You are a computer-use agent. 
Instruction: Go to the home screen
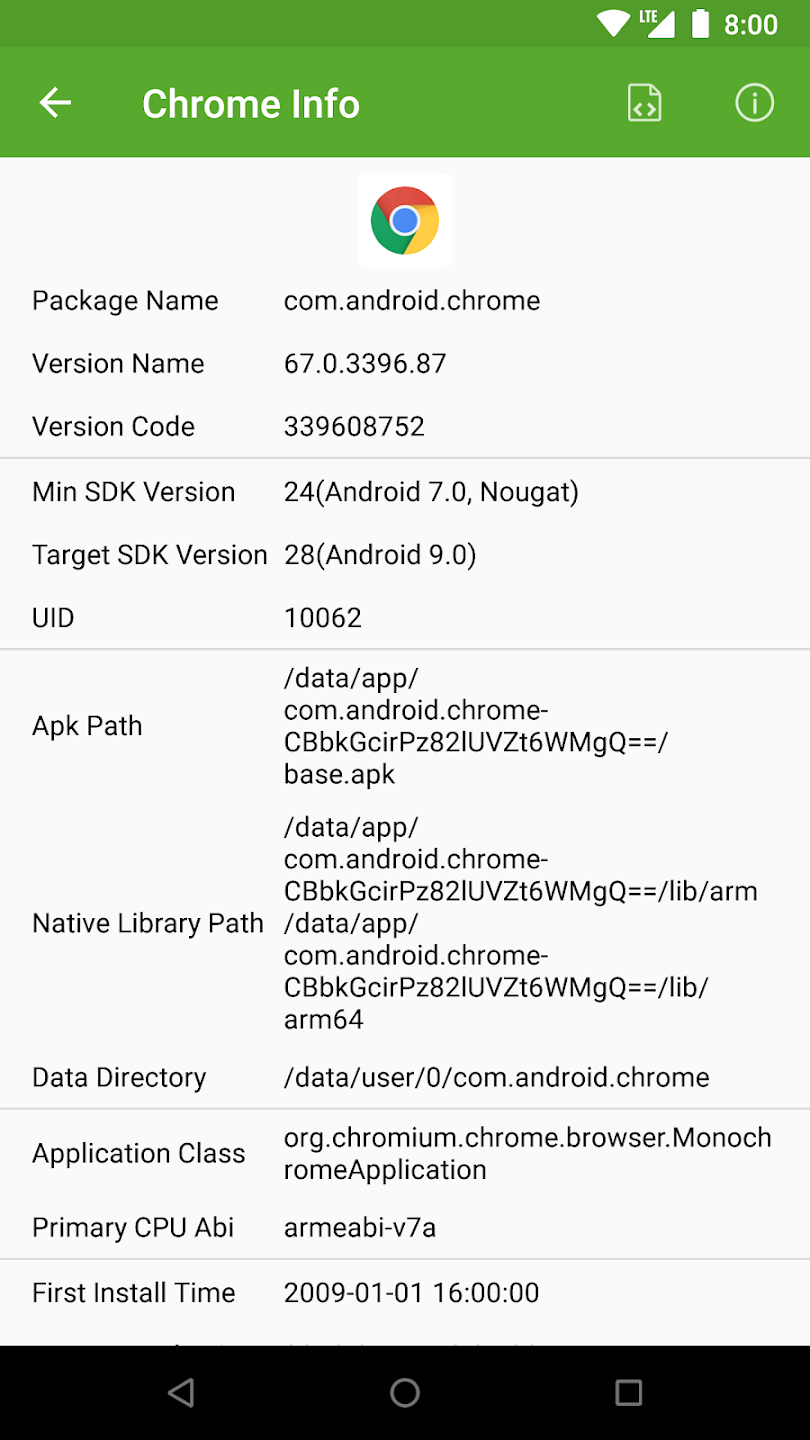coord(405,1392)
